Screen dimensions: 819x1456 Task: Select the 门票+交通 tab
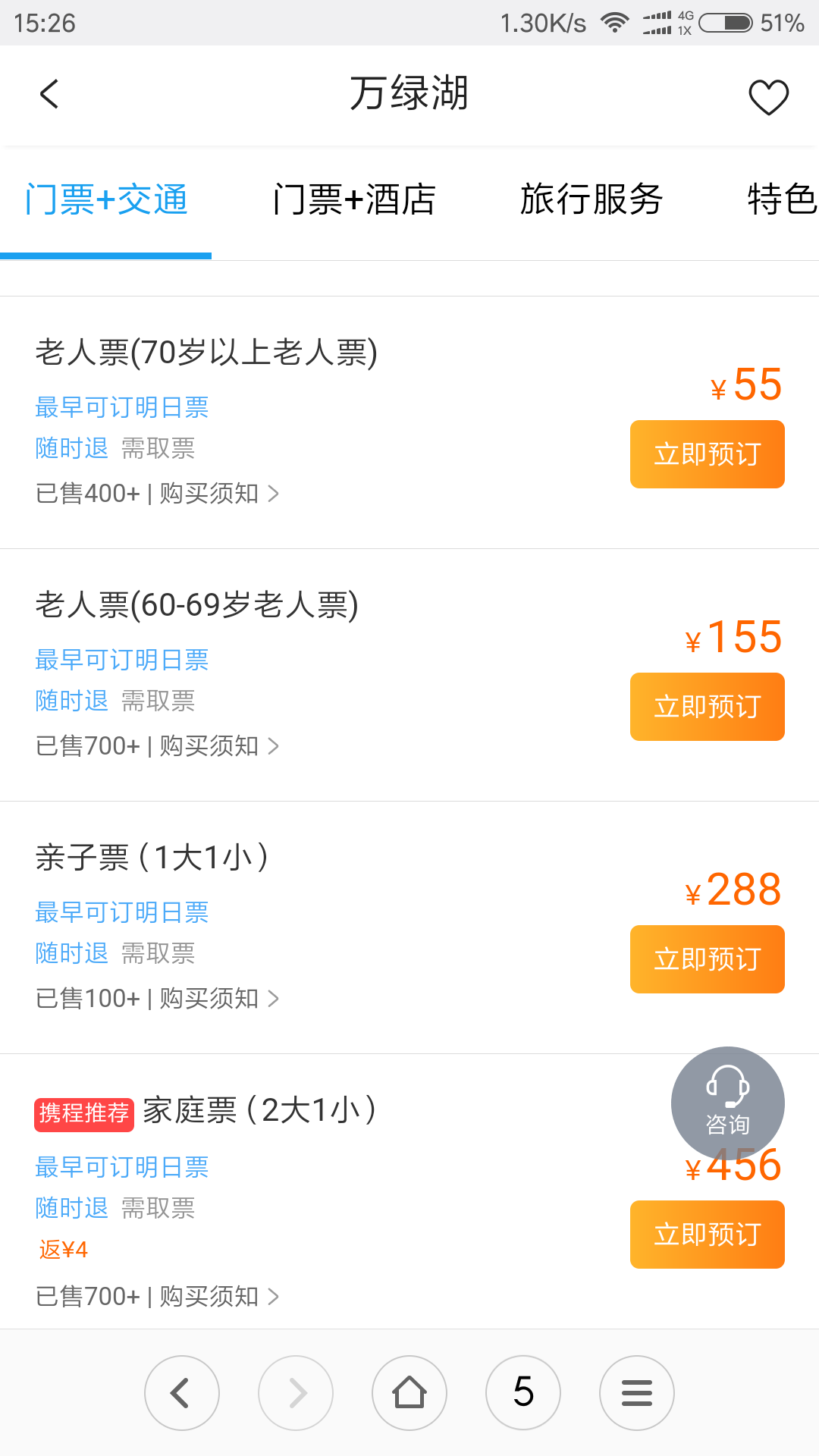pyautogui.click(x=106, y=200)
